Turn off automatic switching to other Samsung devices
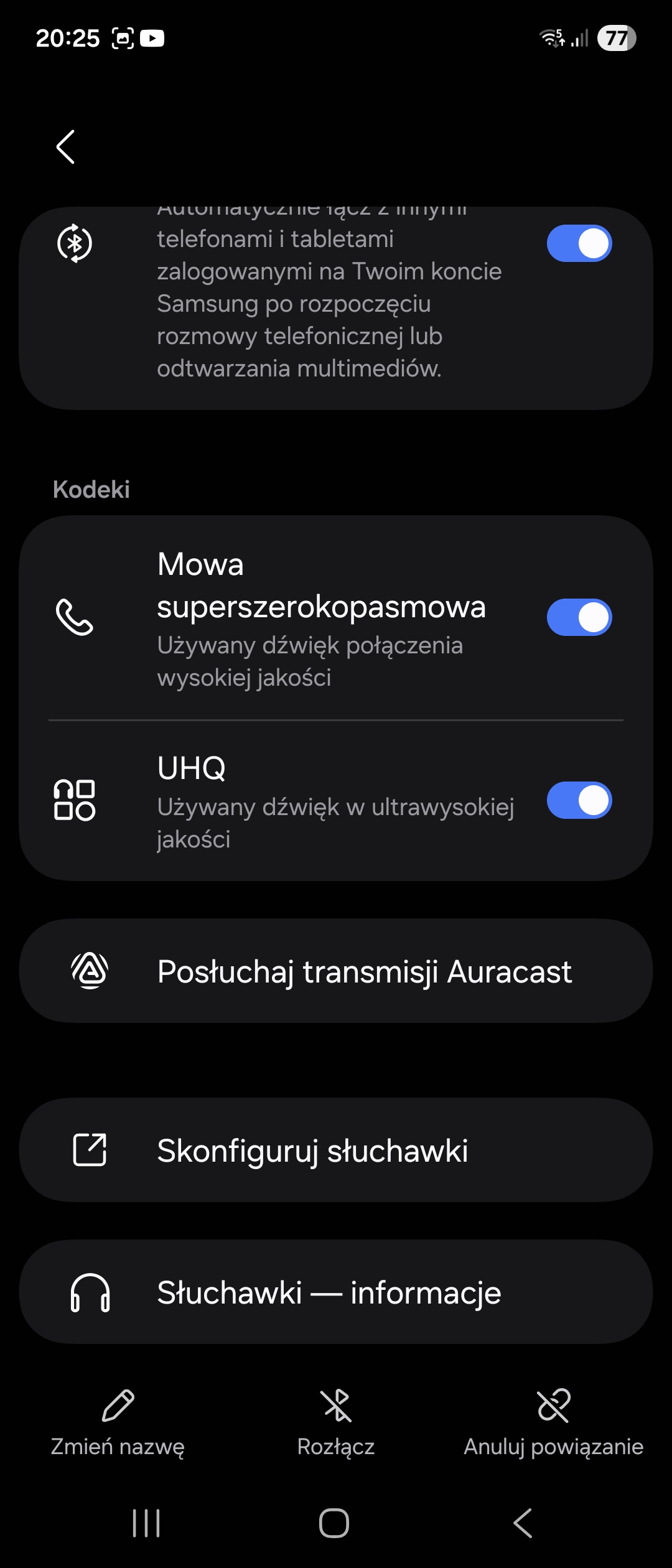Screen dimensions: 672x1568 (579, 243)
